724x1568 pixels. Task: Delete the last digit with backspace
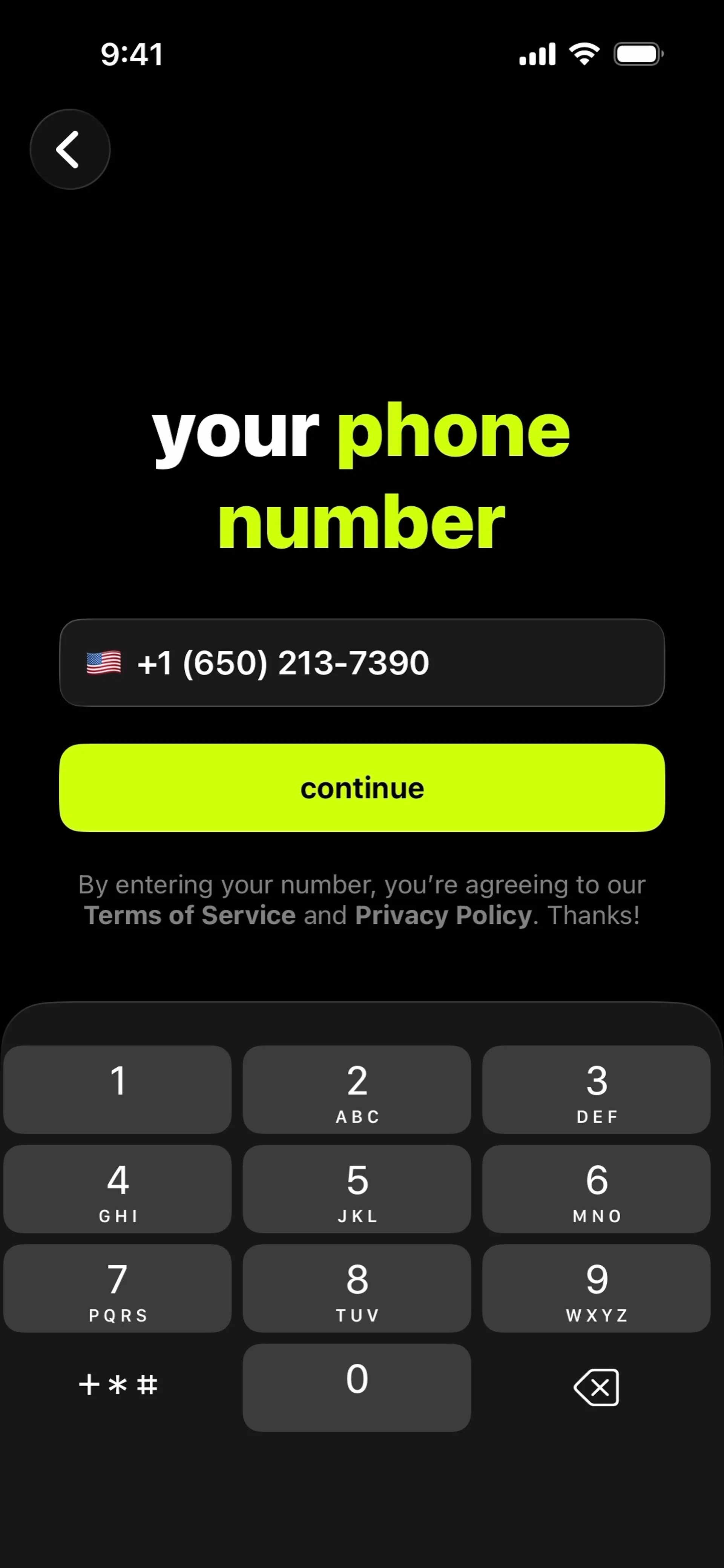point(596,1387)
